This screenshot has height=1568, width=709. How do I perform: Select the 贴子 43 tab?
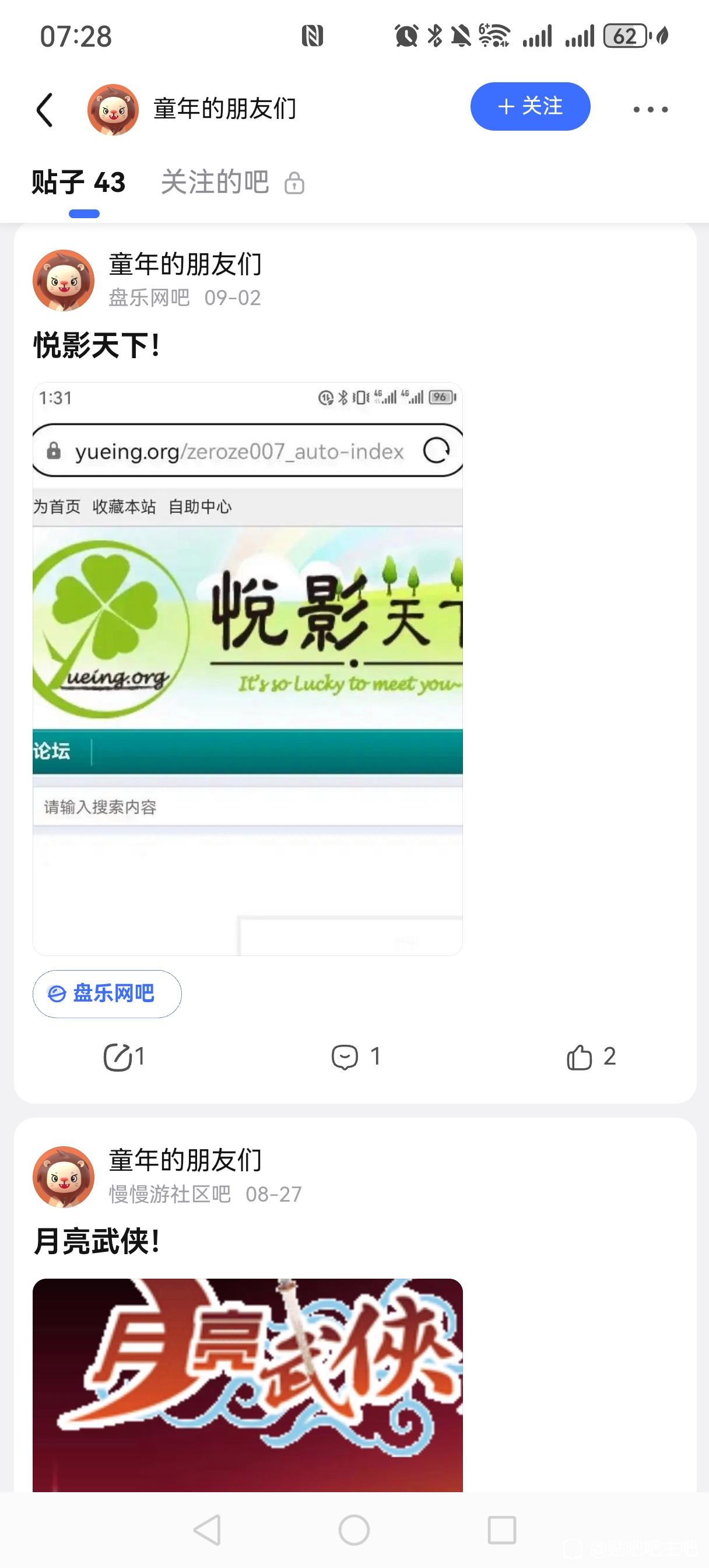tap(79, 182)
